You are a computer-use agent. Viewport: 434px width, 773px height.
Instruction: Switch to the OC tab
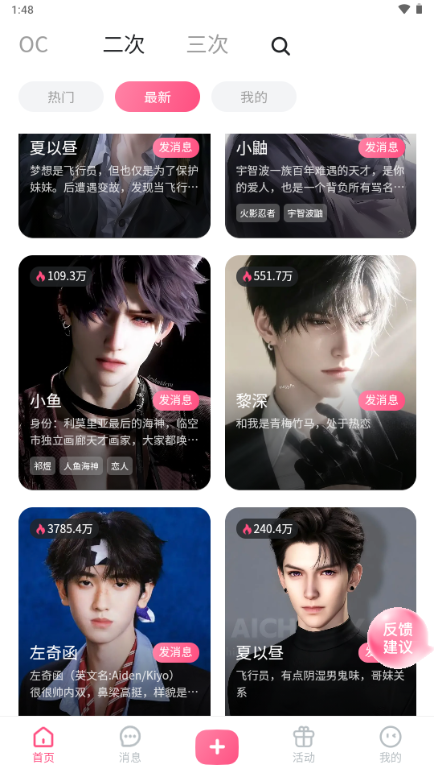pos(34,45)
